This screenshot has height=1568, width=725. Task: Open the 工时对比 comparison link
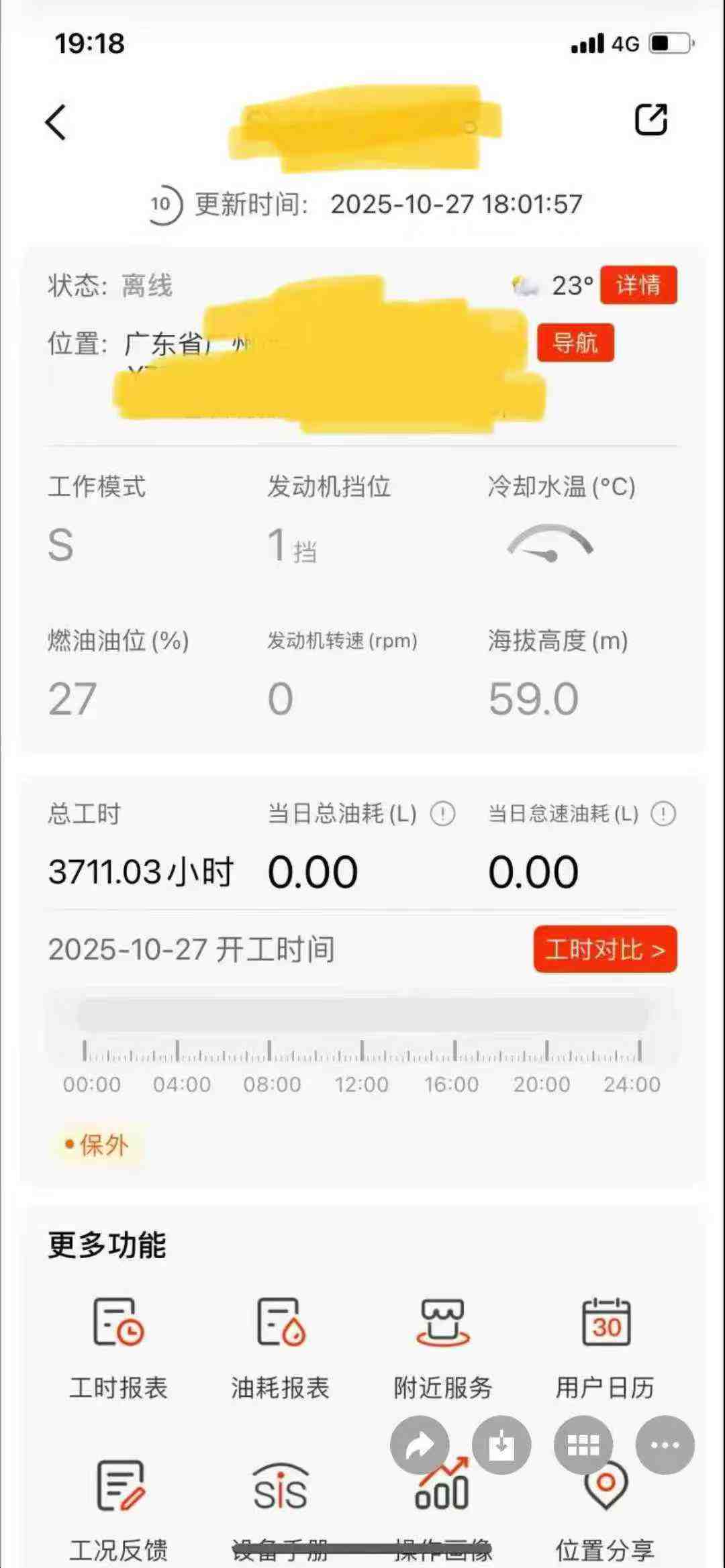click(603, 949)
